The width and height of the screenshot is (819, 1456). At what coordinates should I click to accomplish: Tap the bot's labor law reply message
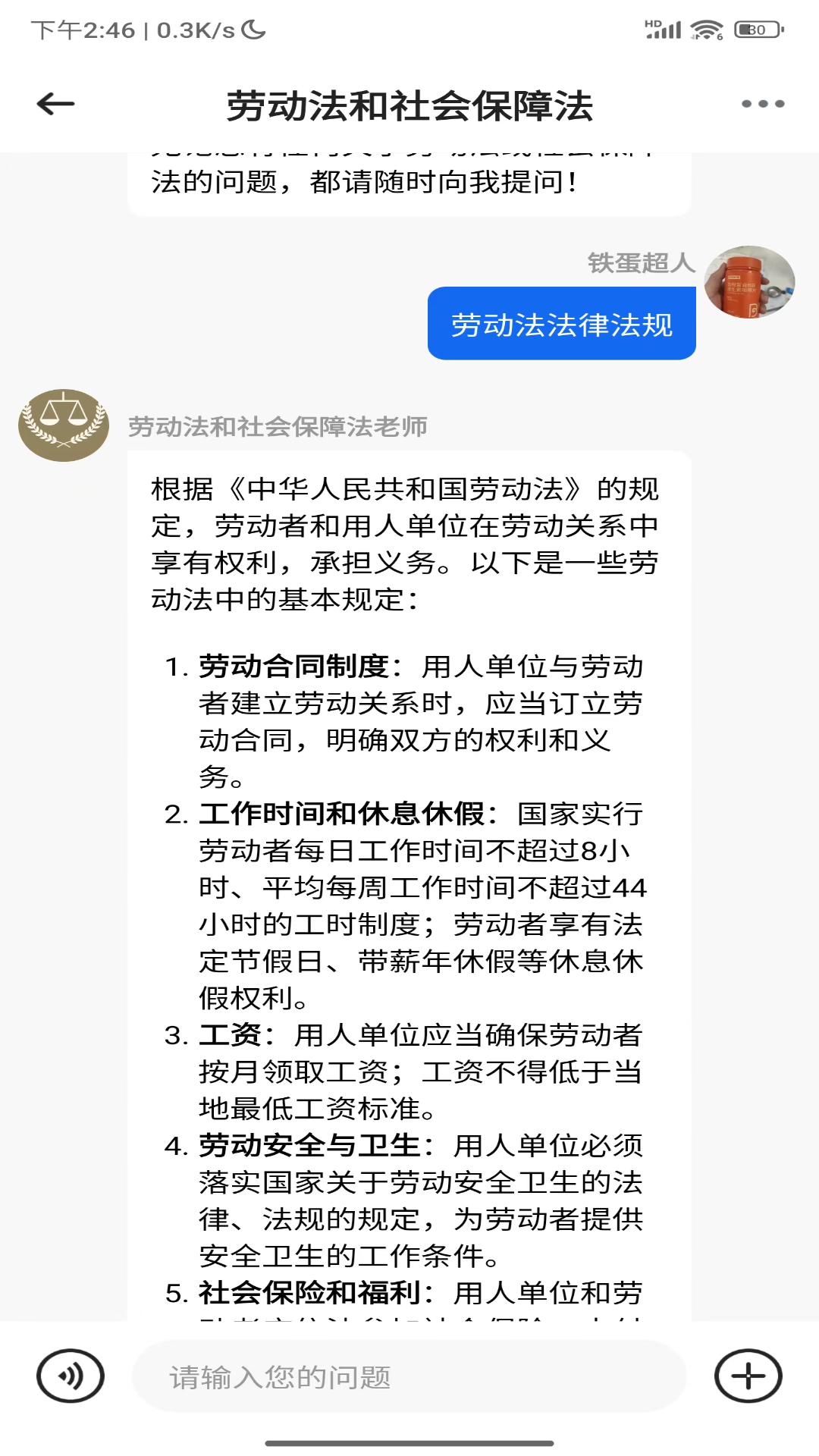point(409,834)
